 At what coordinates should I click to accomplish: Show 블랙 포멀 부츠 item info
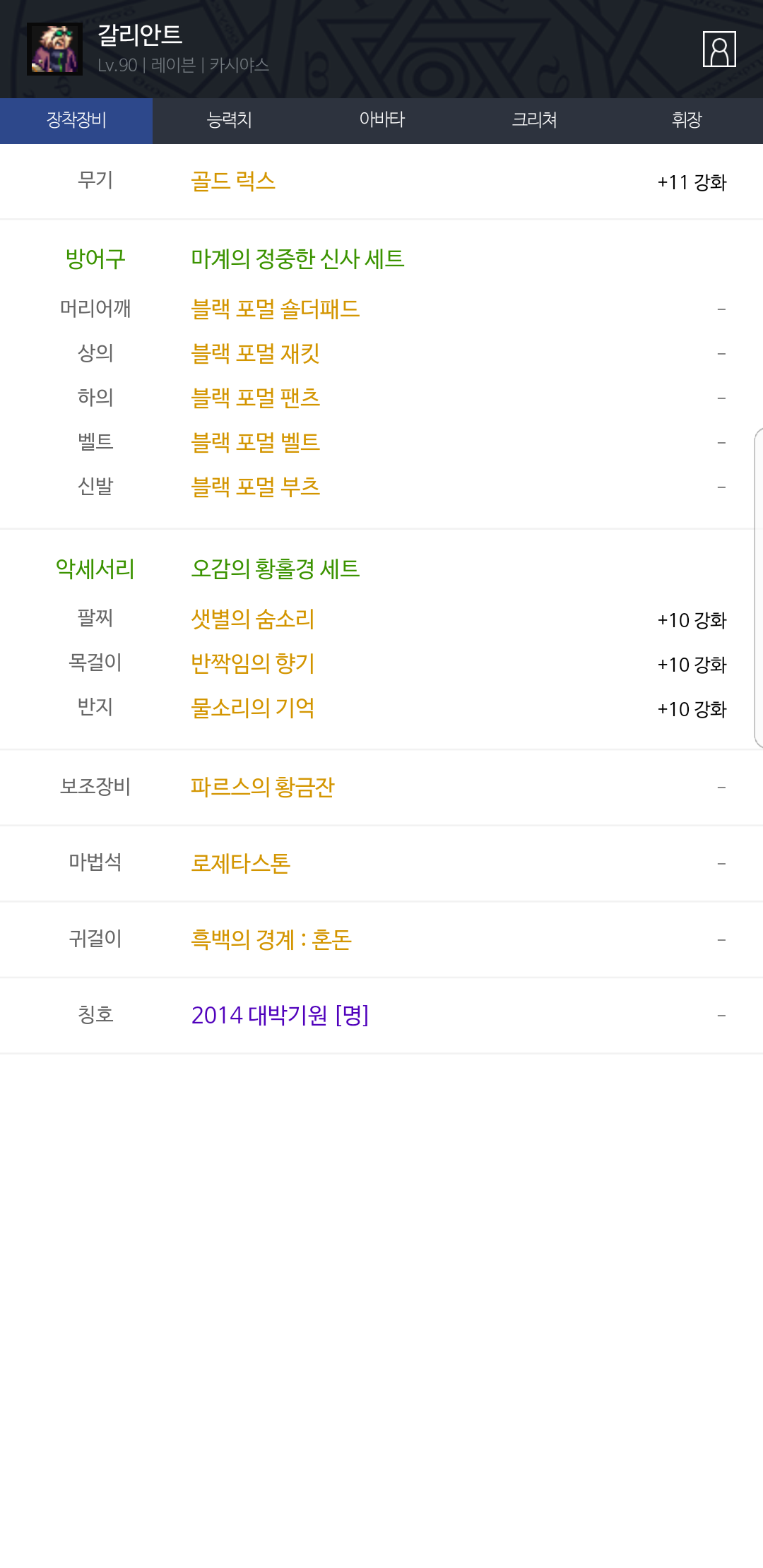(255, 487)
